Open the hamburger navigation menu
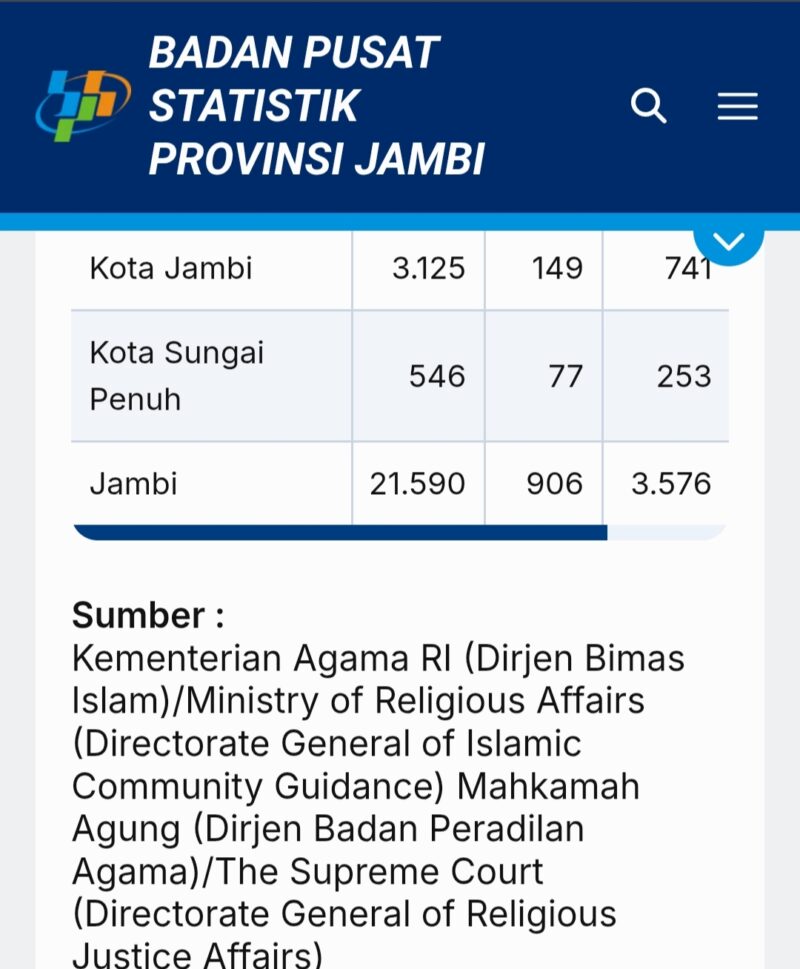800x969 pixels. [737, 107]
